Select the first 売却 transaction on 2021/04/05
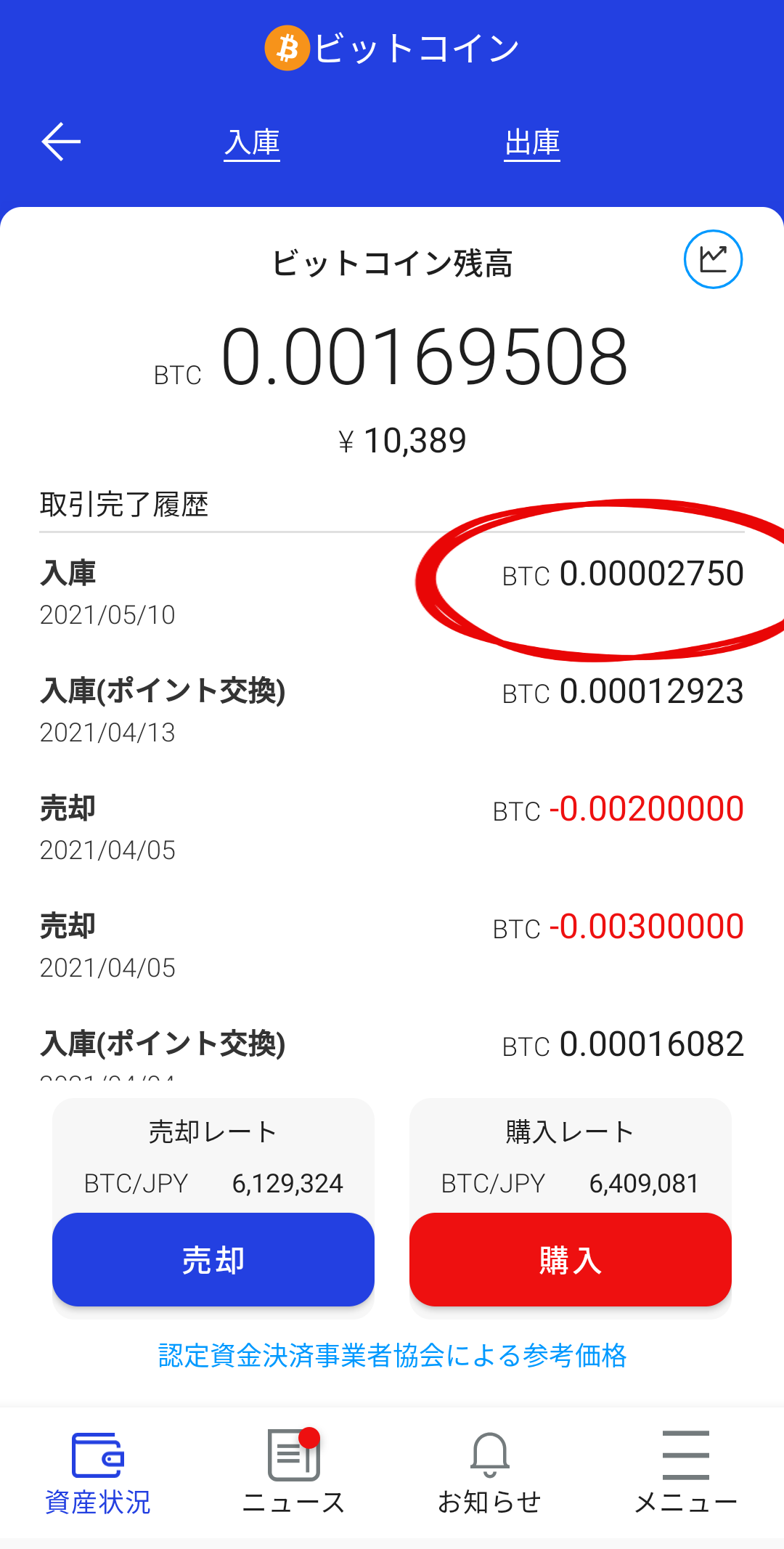 point(392,824)
